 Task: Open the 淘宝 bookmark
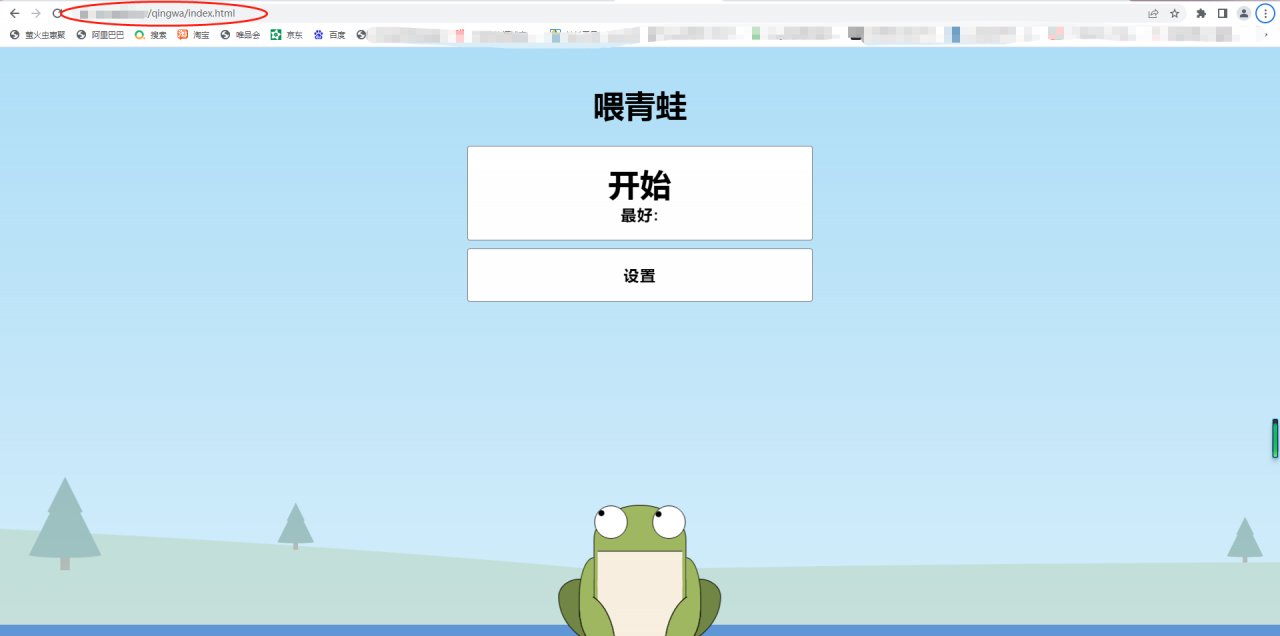pyautogui.click(x=194, y=35)
